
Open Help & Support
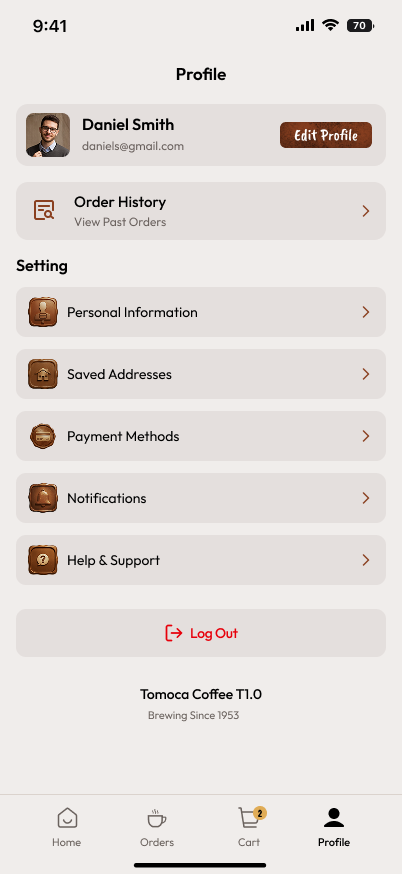click(x=201, y=560)
